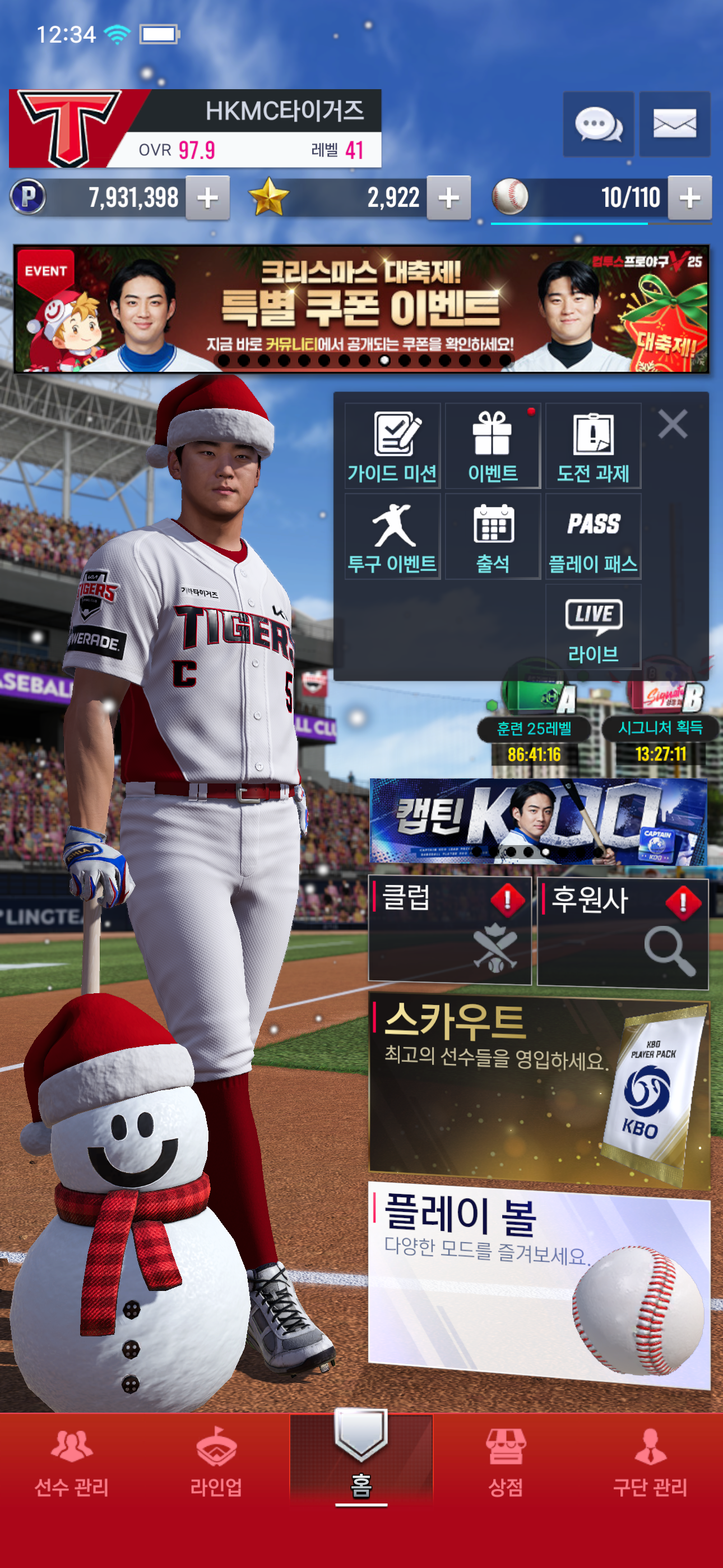This screenshot has height=1568, width=723.
Task: Open the 라이브 section
Action: pos(593,627)
